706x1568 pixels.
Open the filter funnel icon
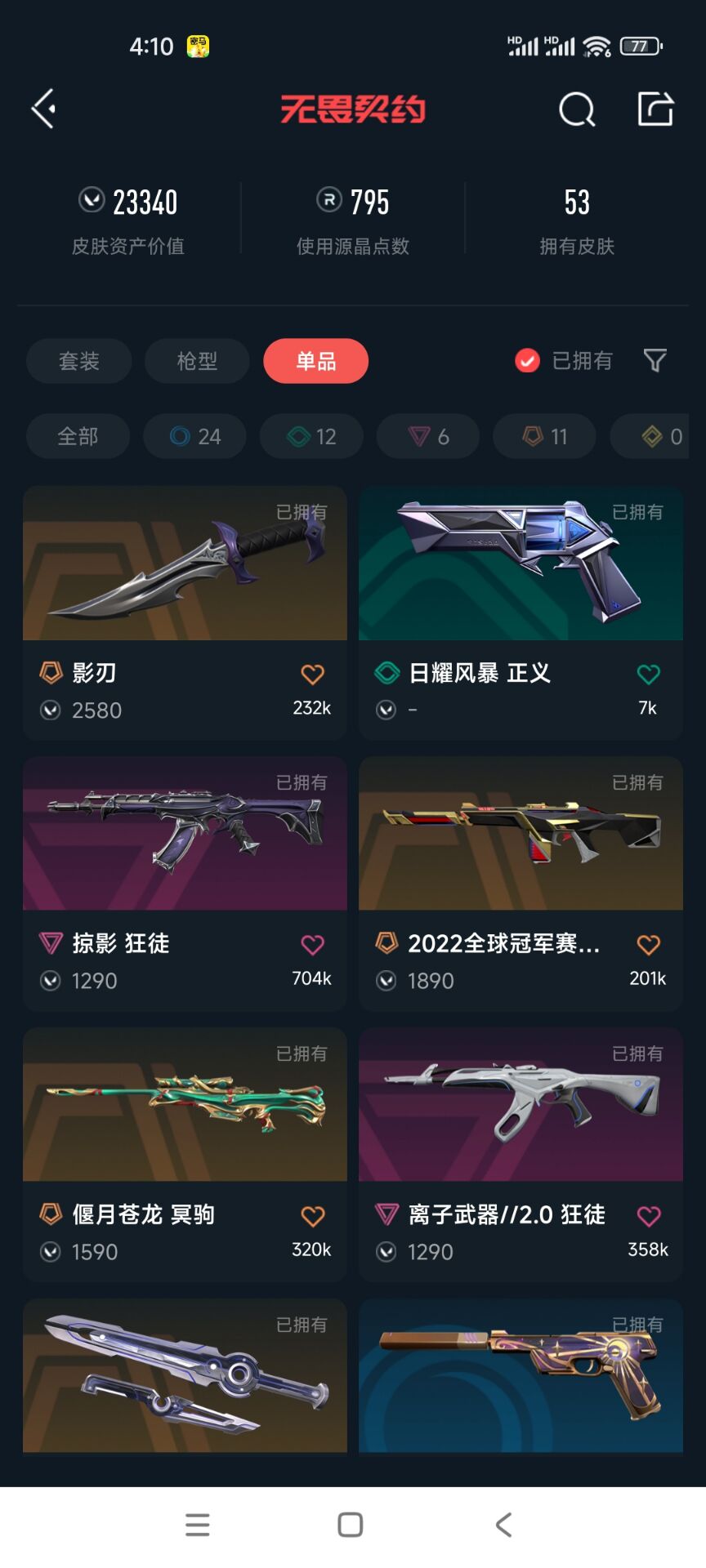[655, 360]
